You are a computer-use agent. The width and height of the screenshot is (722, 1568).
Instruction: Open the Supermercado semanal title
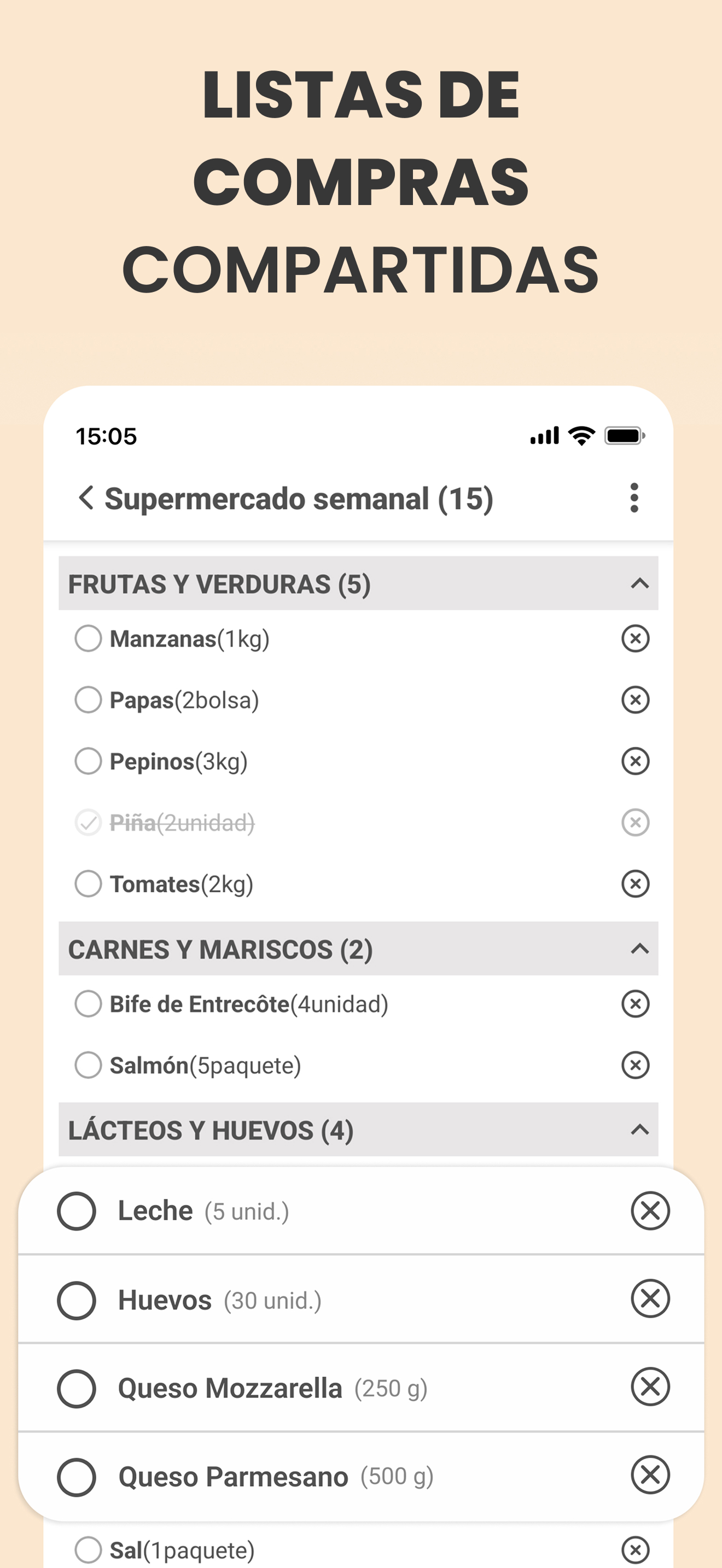[298, 499]
